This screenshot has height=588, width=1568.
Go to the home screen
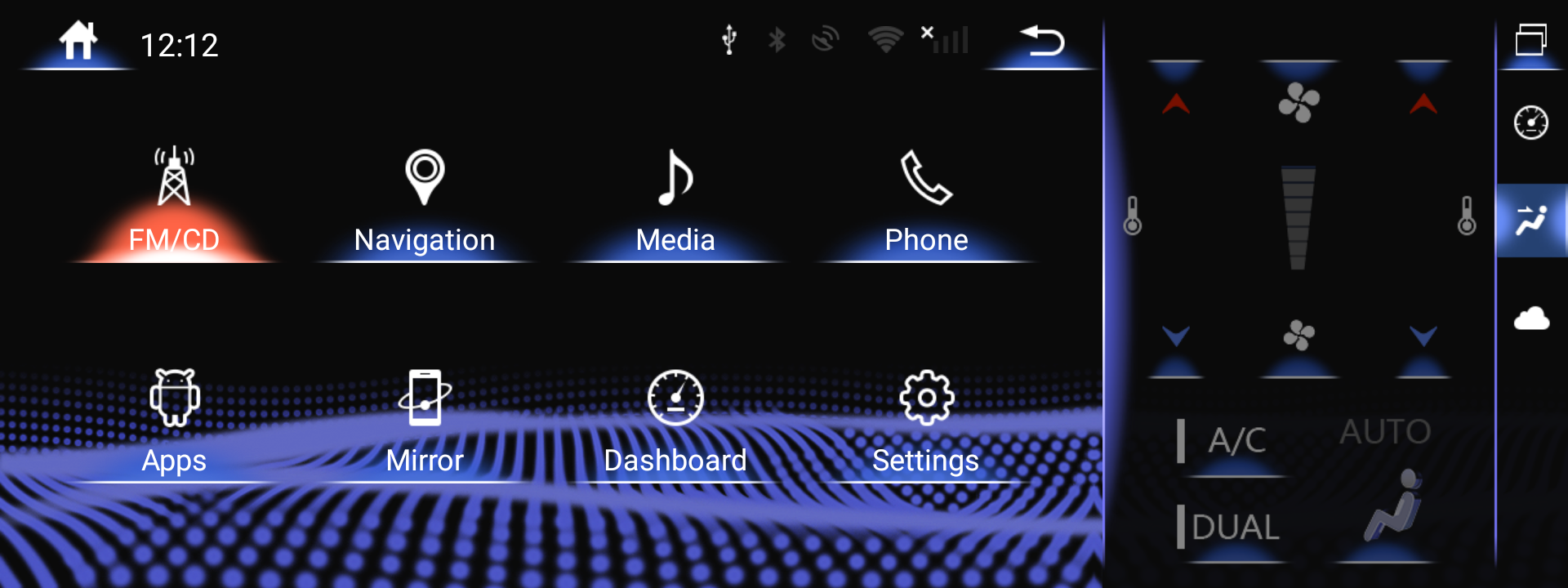pyautogui.click(x=78, y=41)
